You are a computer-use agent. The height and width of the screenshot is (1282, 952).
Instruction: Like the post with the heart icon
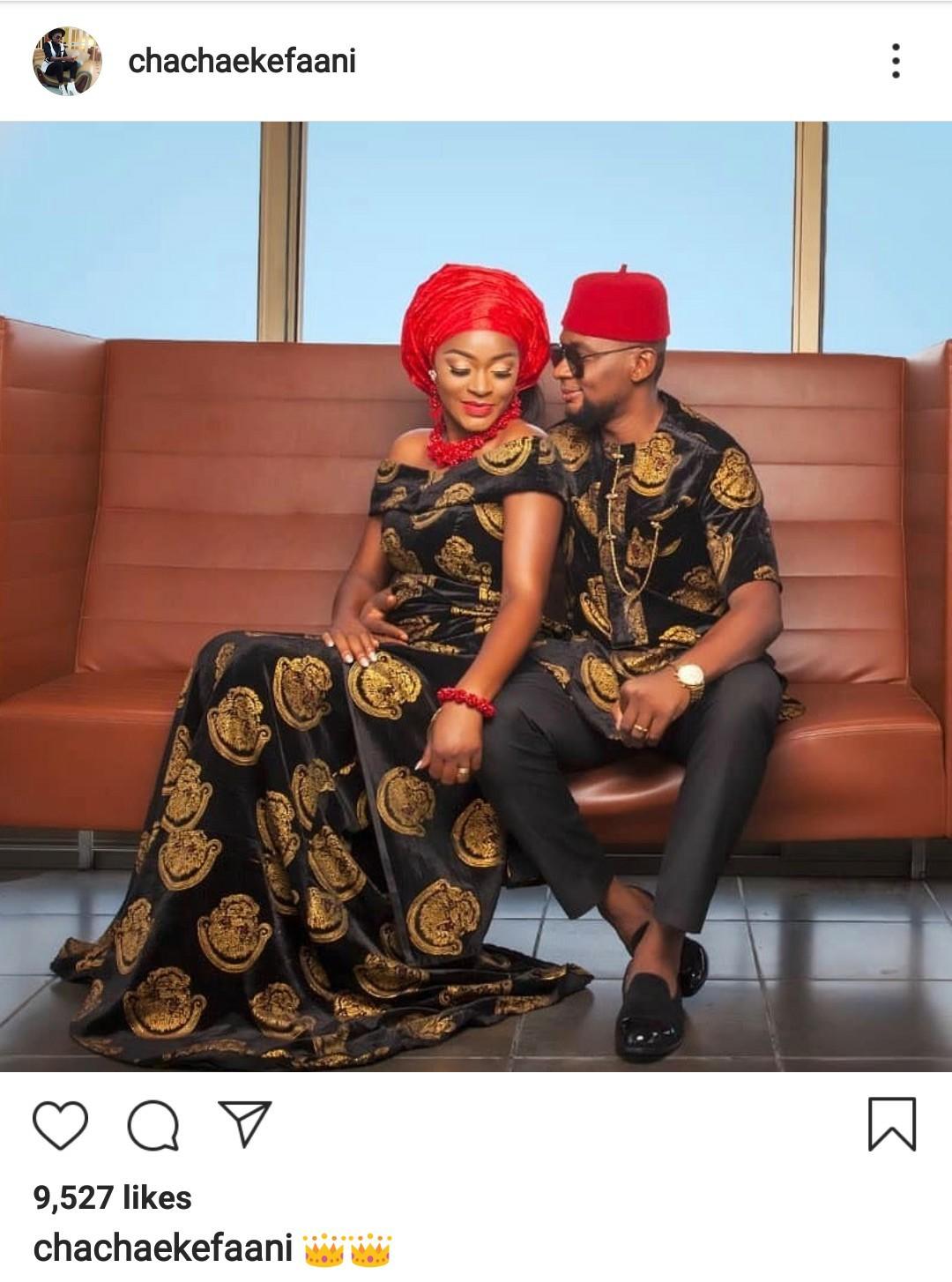(x=61, y=1125)
